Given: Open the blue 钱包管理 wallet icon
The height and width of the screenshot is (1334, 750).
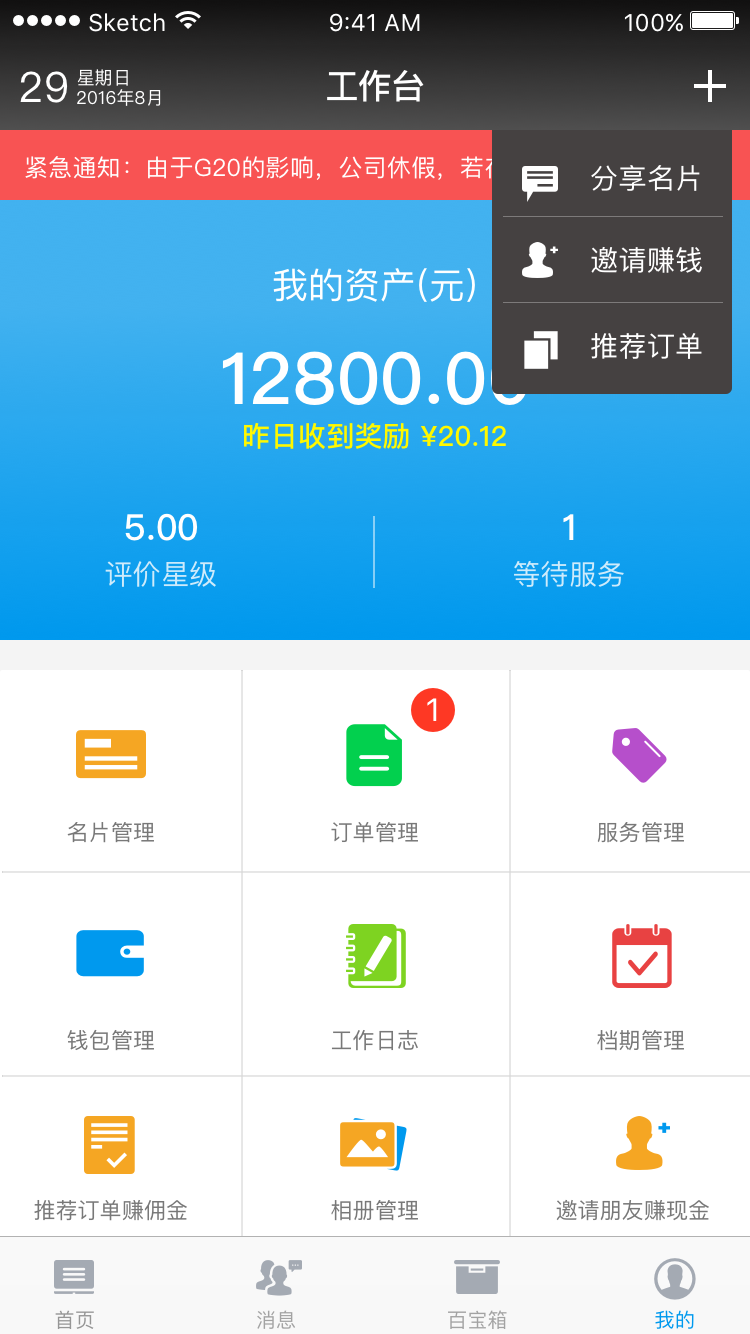Looking at the screenshot, I should pyautogui.click(x=110, y=953).
